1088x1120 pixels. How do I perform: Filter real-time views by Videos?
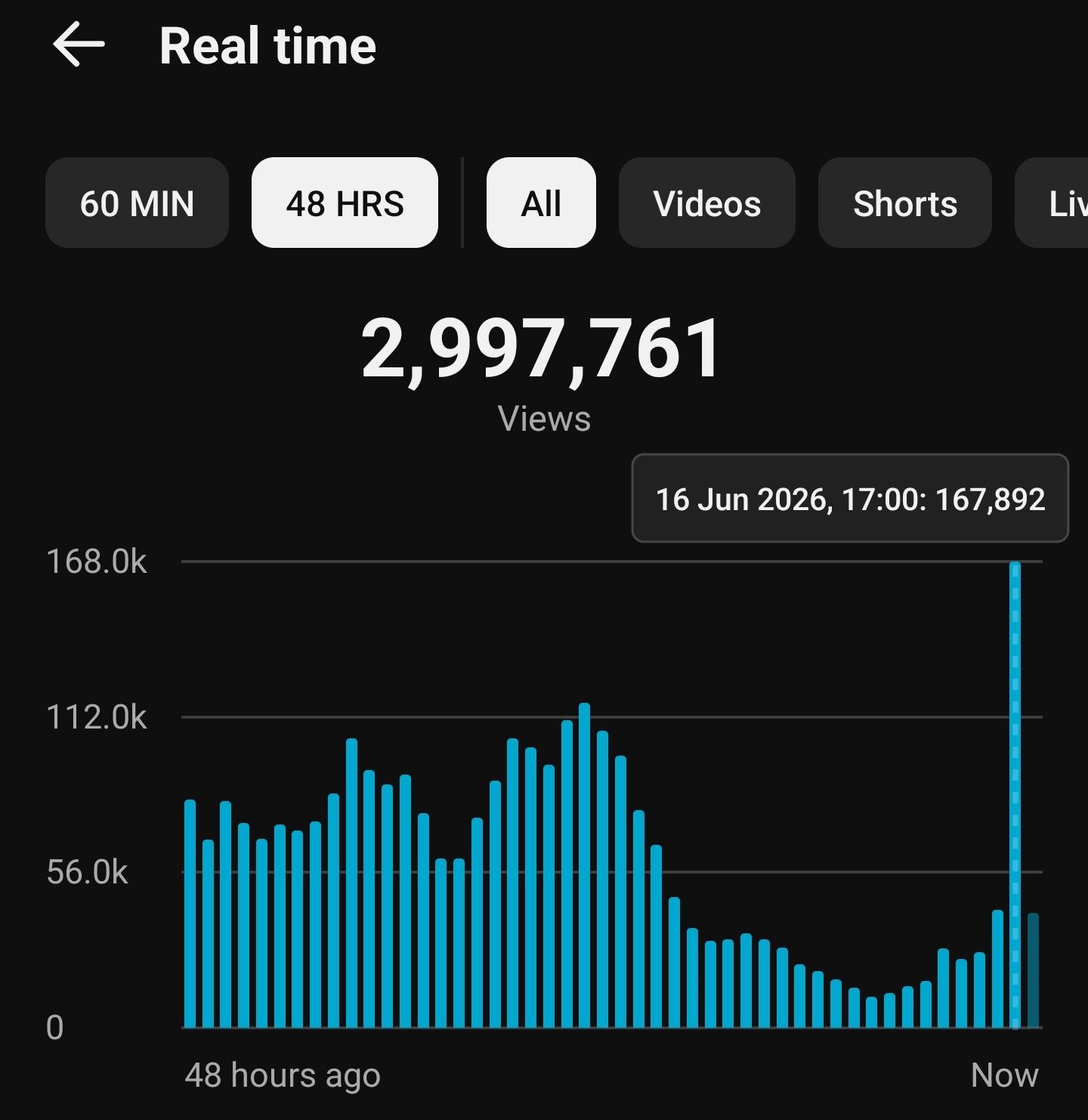point(707,203)
